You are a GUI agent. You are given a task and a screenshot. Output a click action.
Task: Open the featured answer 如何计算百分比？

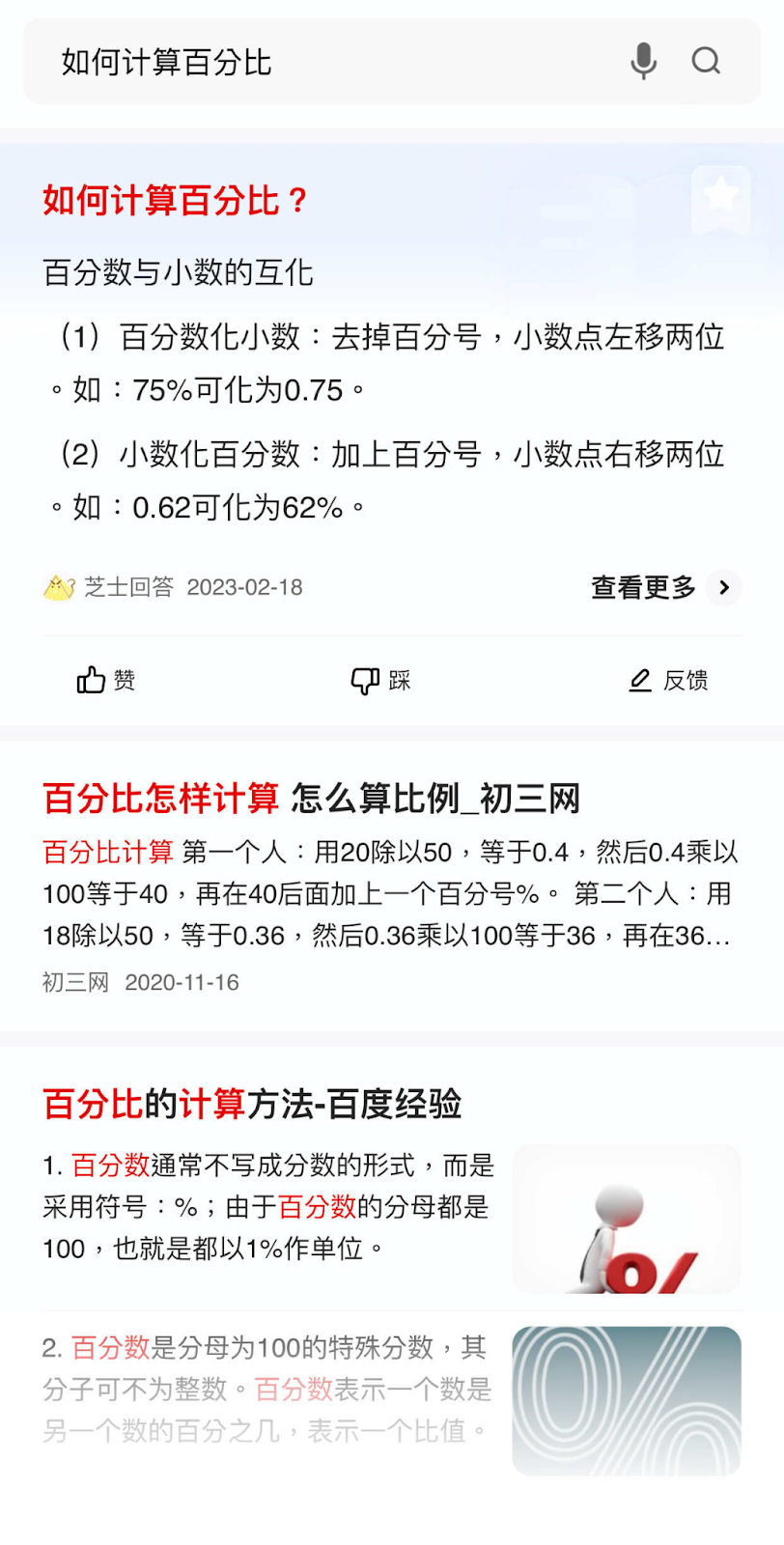pyautogui.click(x=176, y=200)
